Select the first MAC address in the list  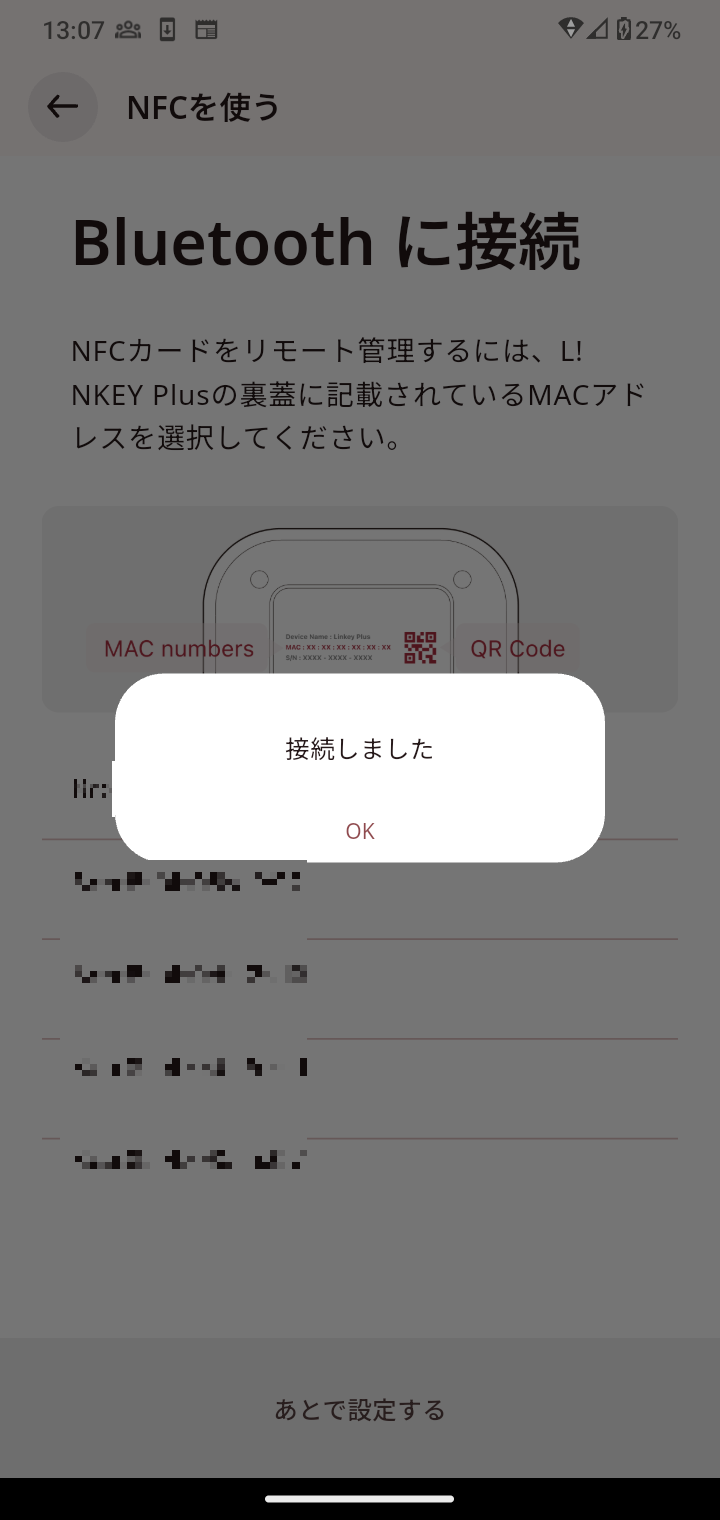coord(190,882)
